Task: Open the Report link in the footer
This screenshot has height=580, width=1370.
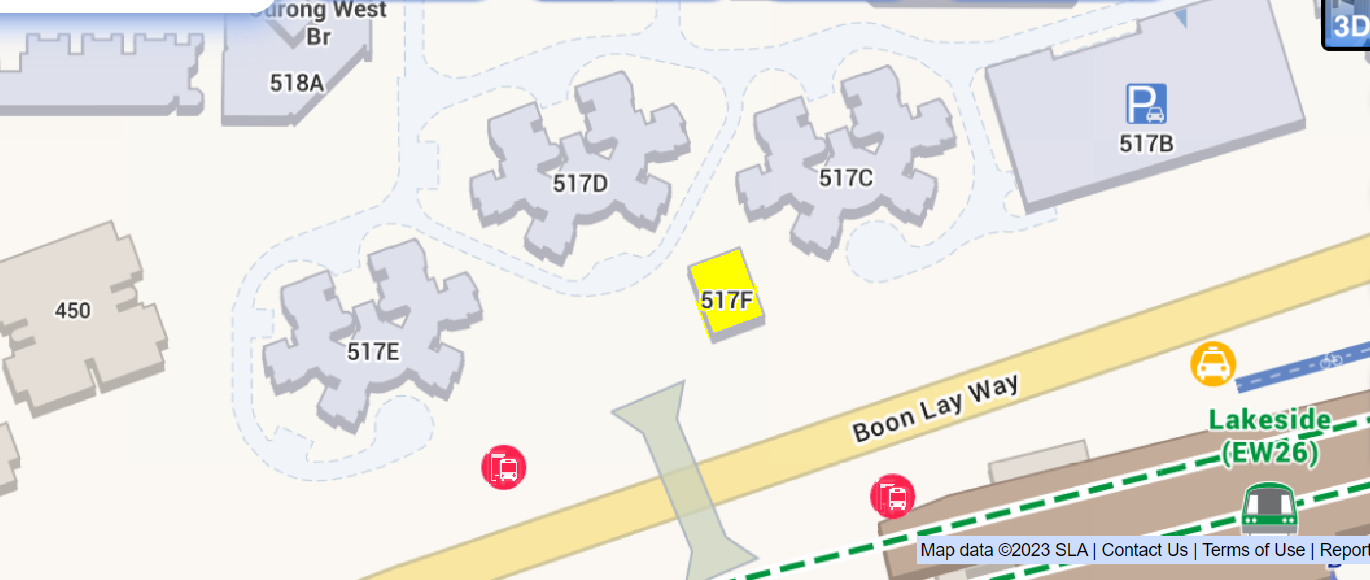Action: (1344, 550)
